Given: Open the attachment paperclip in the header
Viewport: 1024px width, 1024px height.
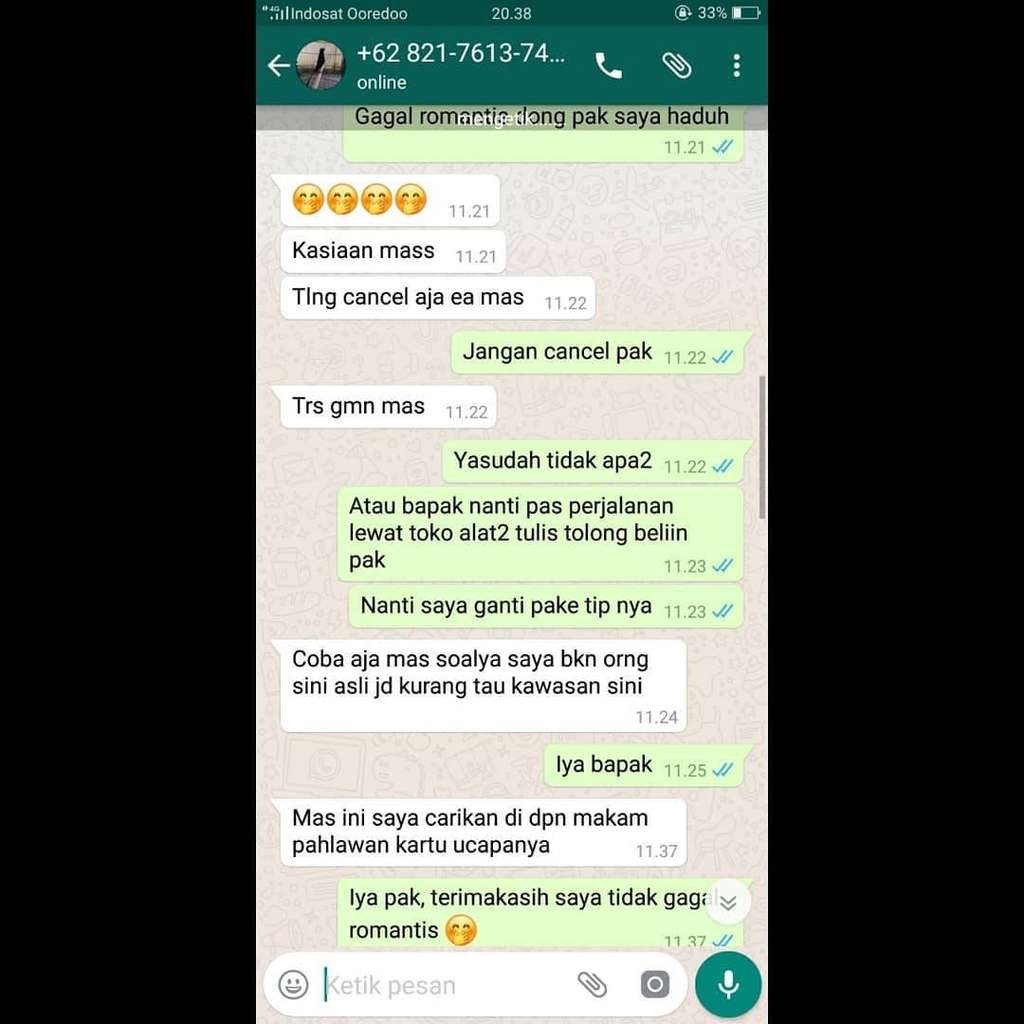Looking at the screenshot, I should click(x=677, y=66).
